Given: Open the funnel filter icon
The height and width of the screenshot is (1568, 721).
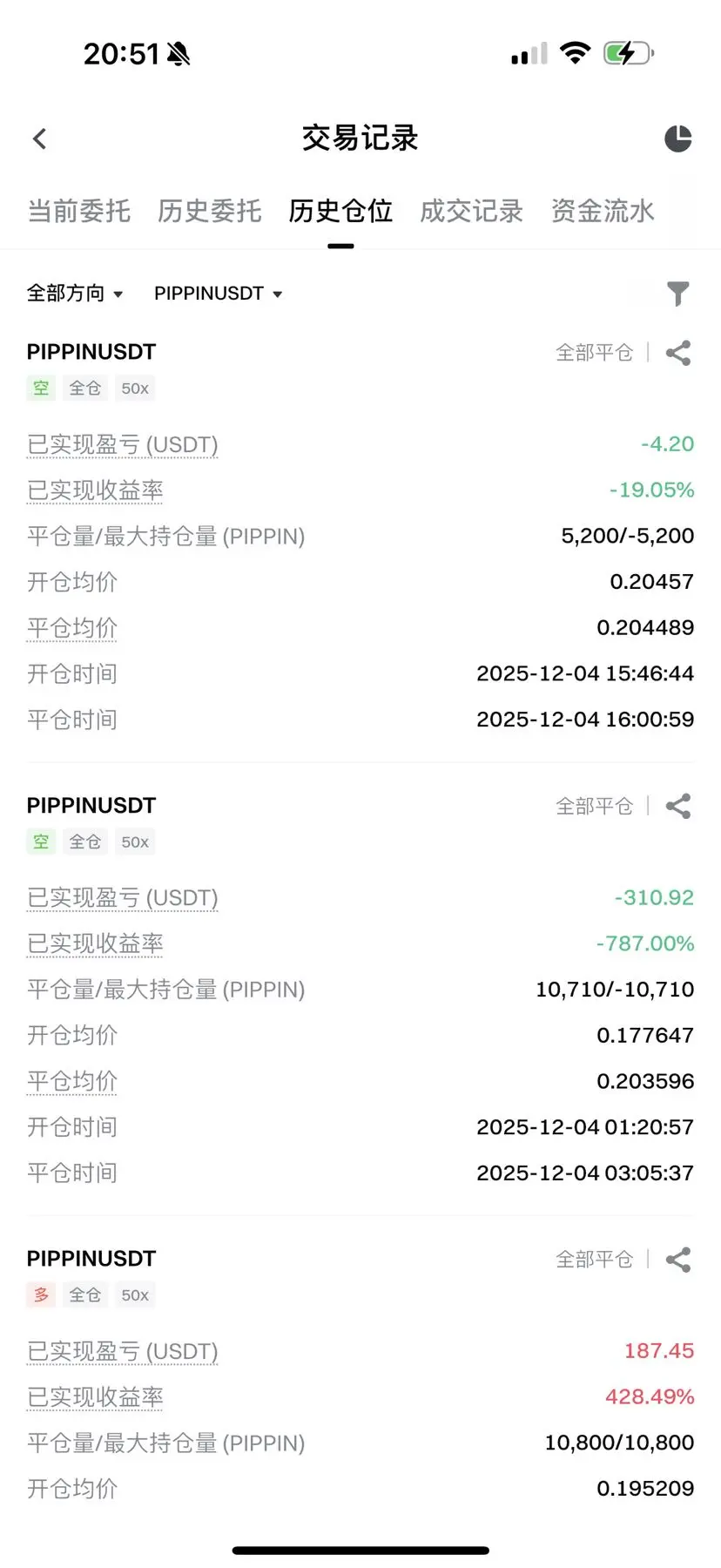Looking at the screenshot, I should pyautogui.click(x=677, y=294).
